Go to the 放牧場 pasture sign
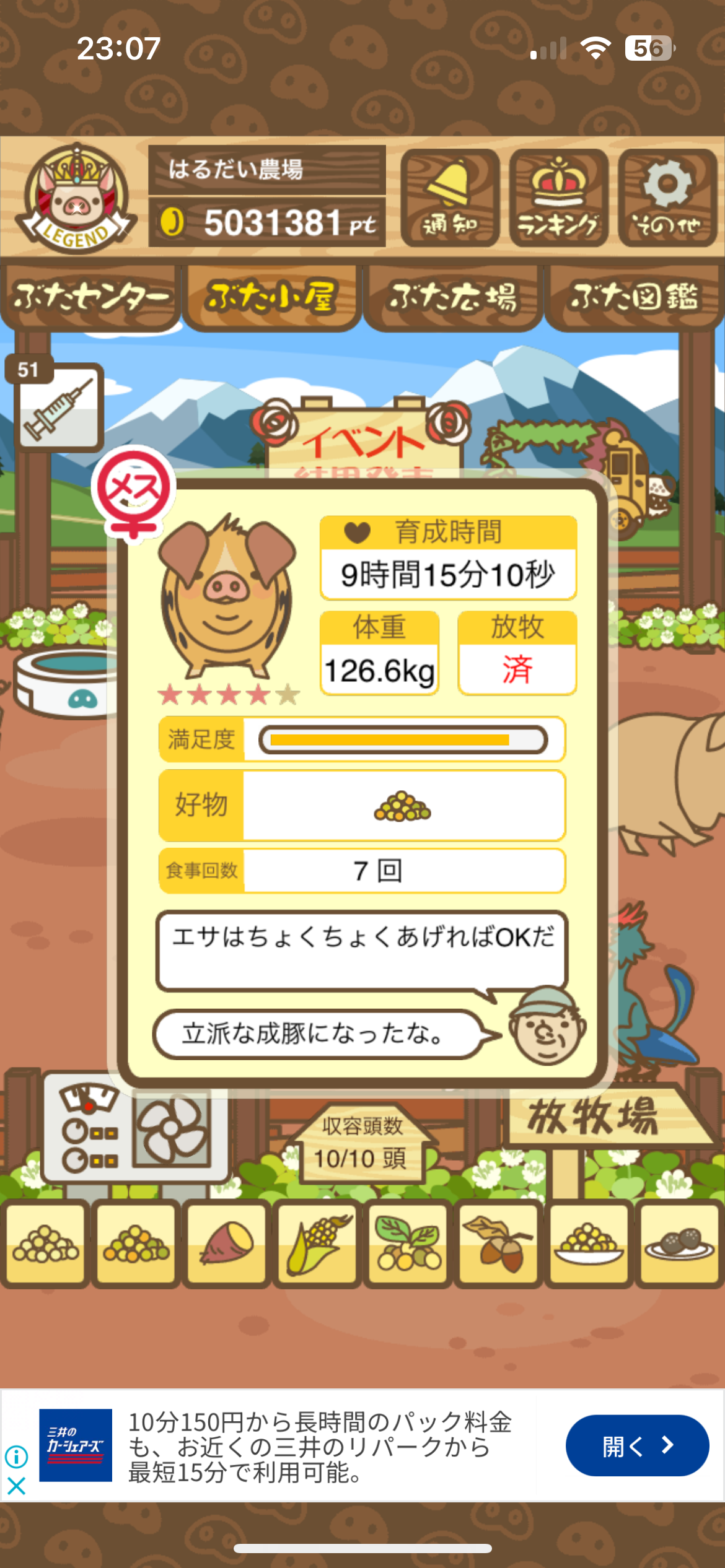The height and width of the screenshot is (1568, 725). pyautogui.click(x=595, y=1118)
